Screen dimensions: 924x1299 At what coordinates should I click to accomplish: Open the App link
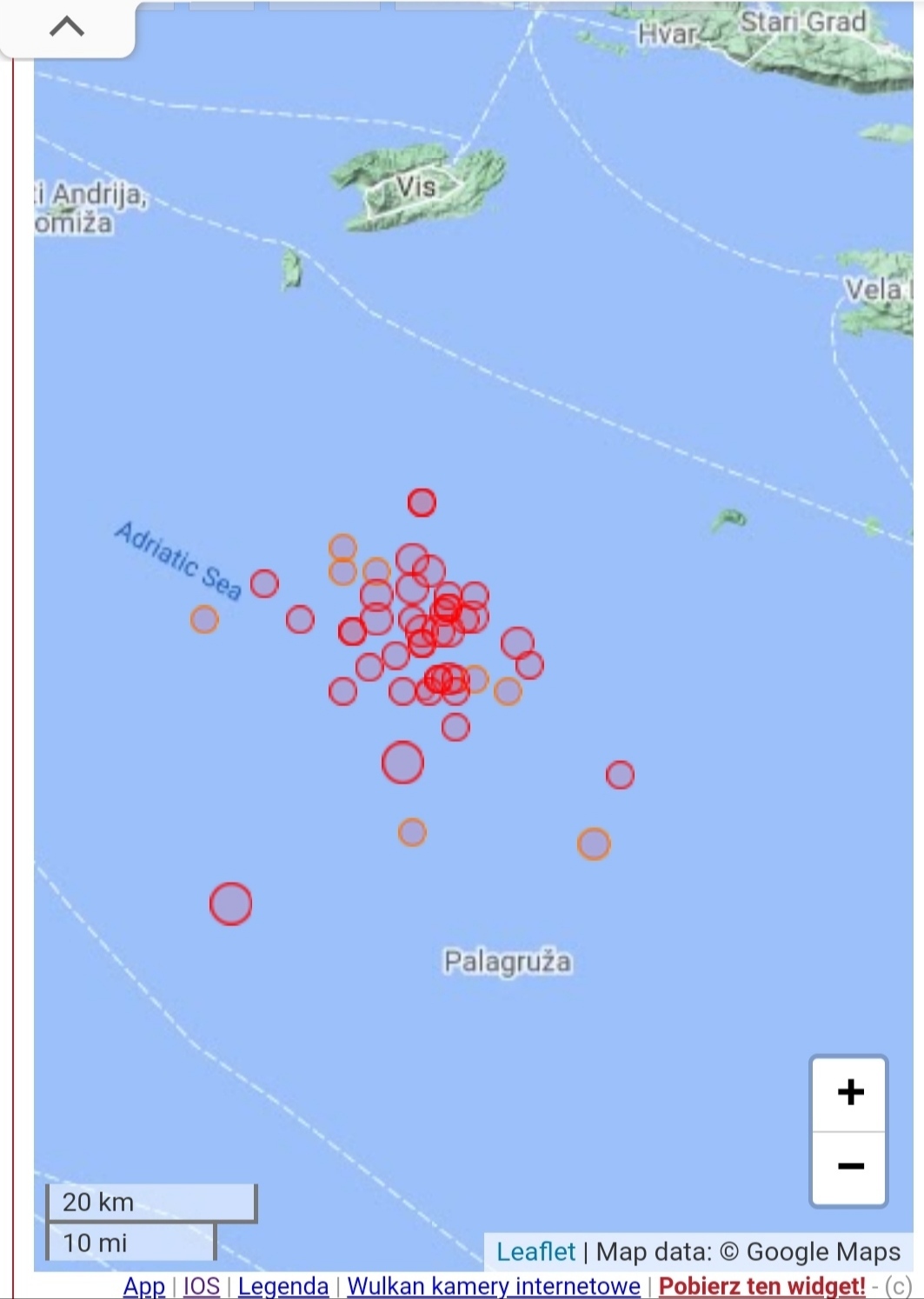click(x=144, y=1286)
